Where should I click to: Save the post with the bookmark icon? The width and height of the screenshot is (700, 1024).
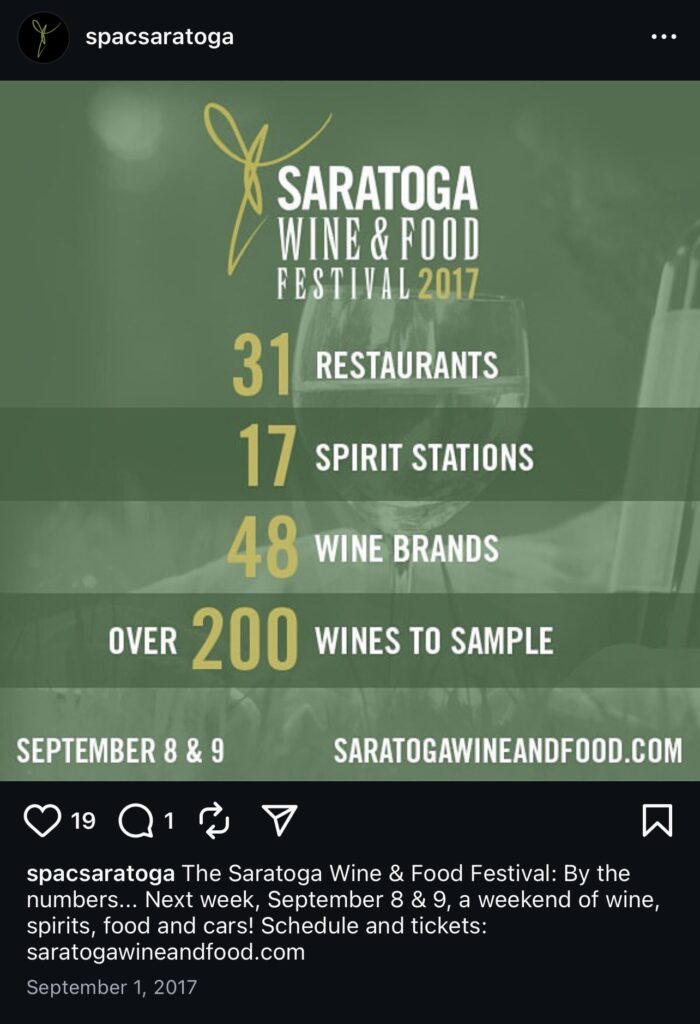click(657, 821)
